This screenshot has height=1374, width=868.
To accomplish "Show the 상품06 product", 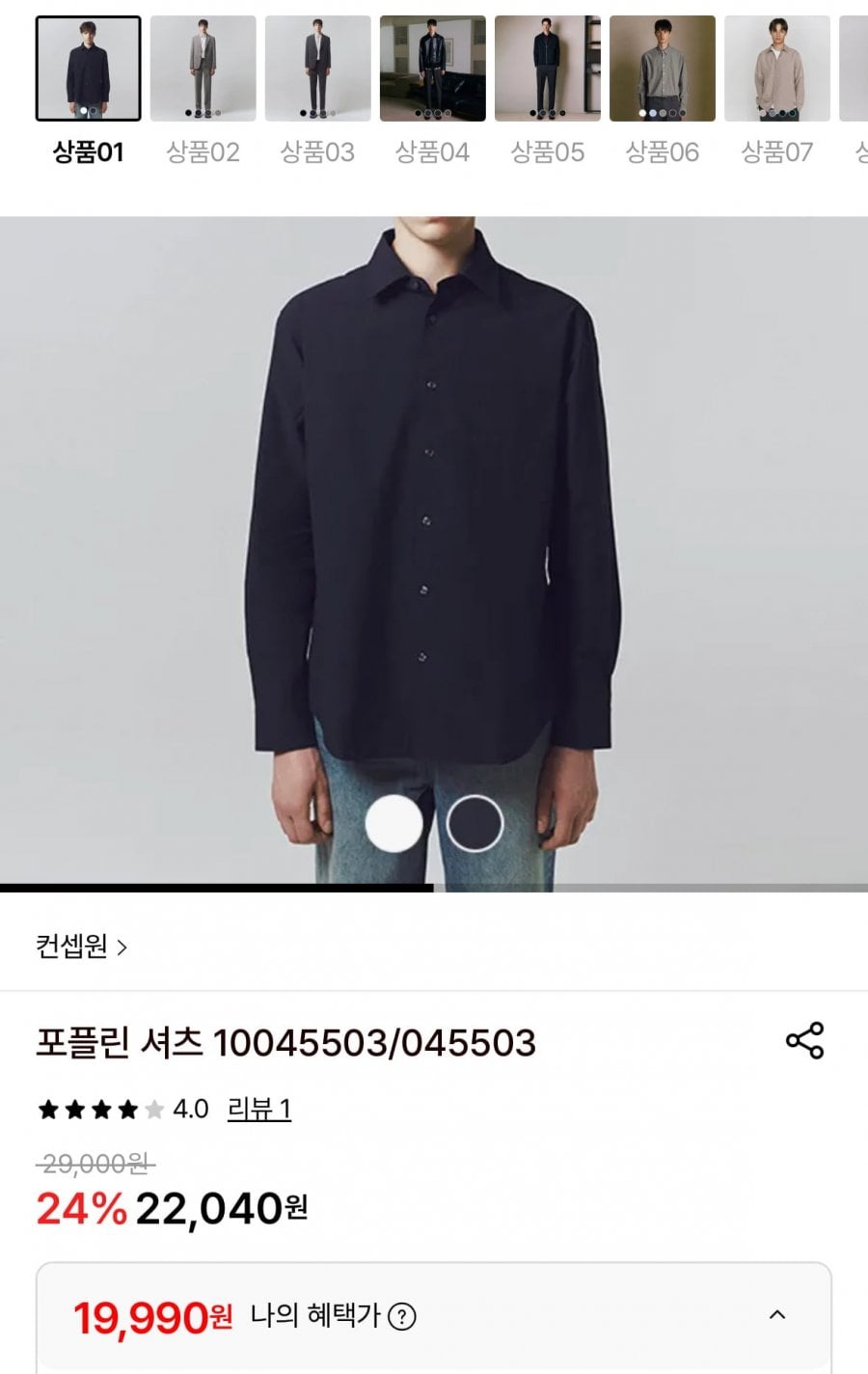I will pyautogui.click(x=662, y=69).
